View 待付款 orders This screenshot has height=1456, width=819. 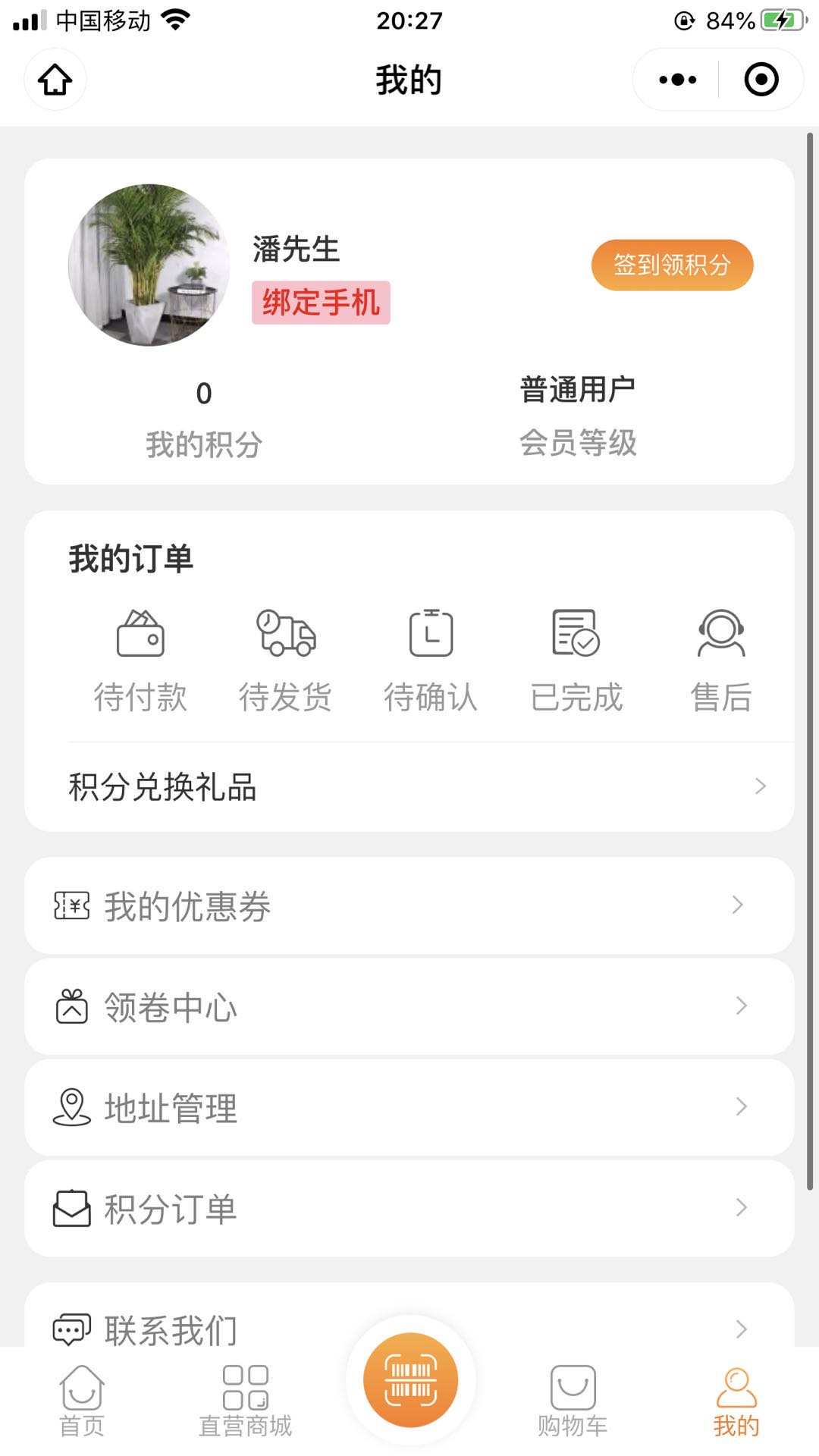coord(140,661)
